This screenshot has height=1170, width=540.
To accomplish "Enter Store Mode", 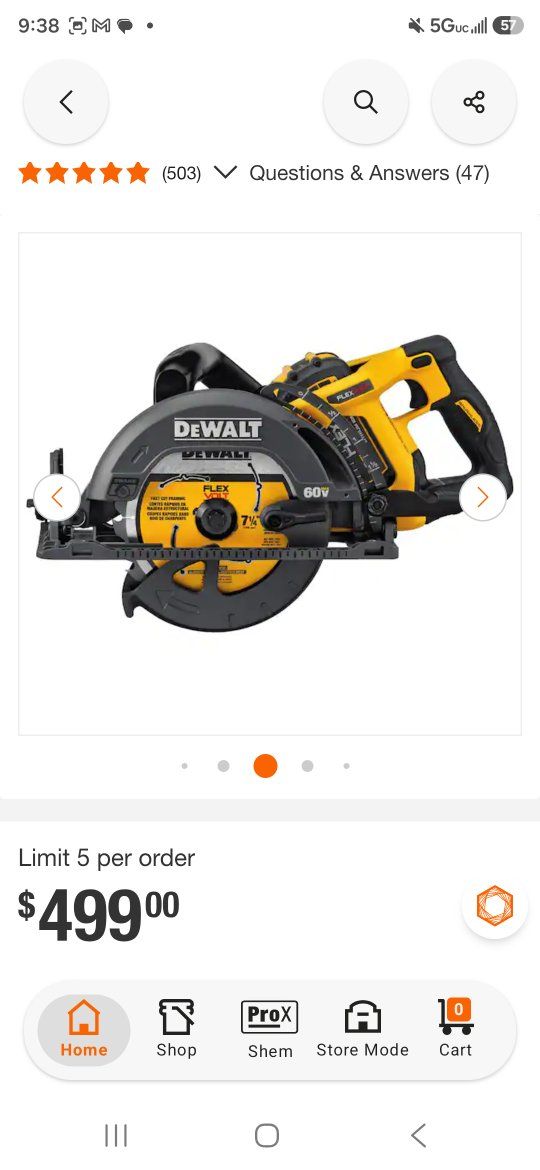I will click(362, 1030).
